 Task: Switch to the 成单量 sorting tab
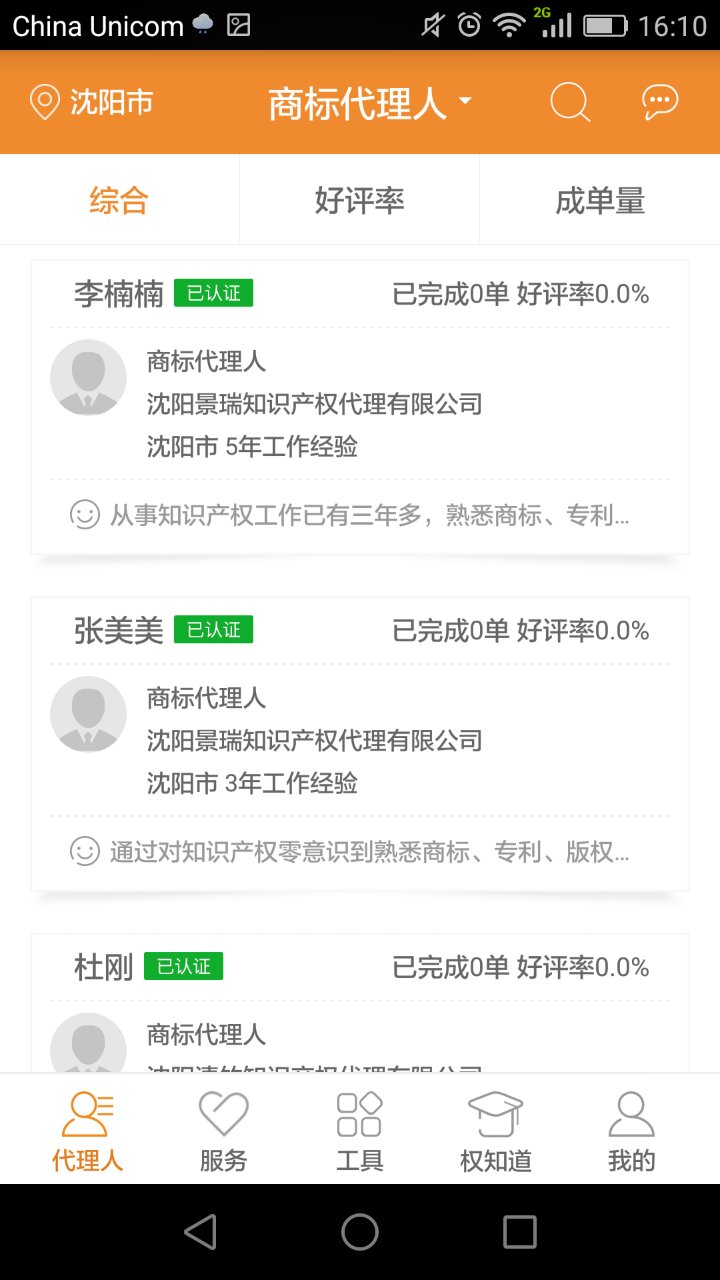(600, 199)
